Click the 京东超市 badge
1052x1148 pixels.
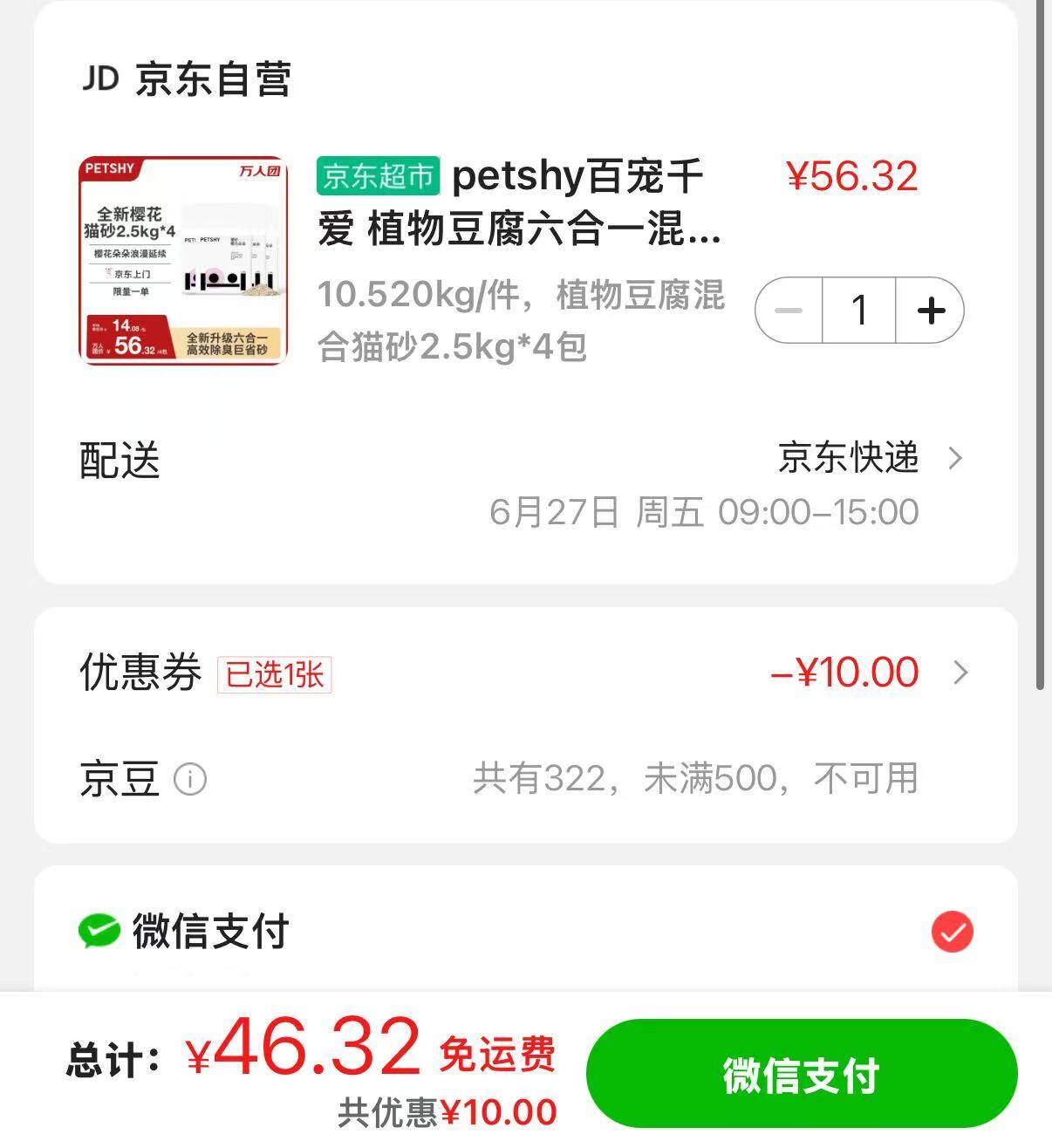click(378, 176)
